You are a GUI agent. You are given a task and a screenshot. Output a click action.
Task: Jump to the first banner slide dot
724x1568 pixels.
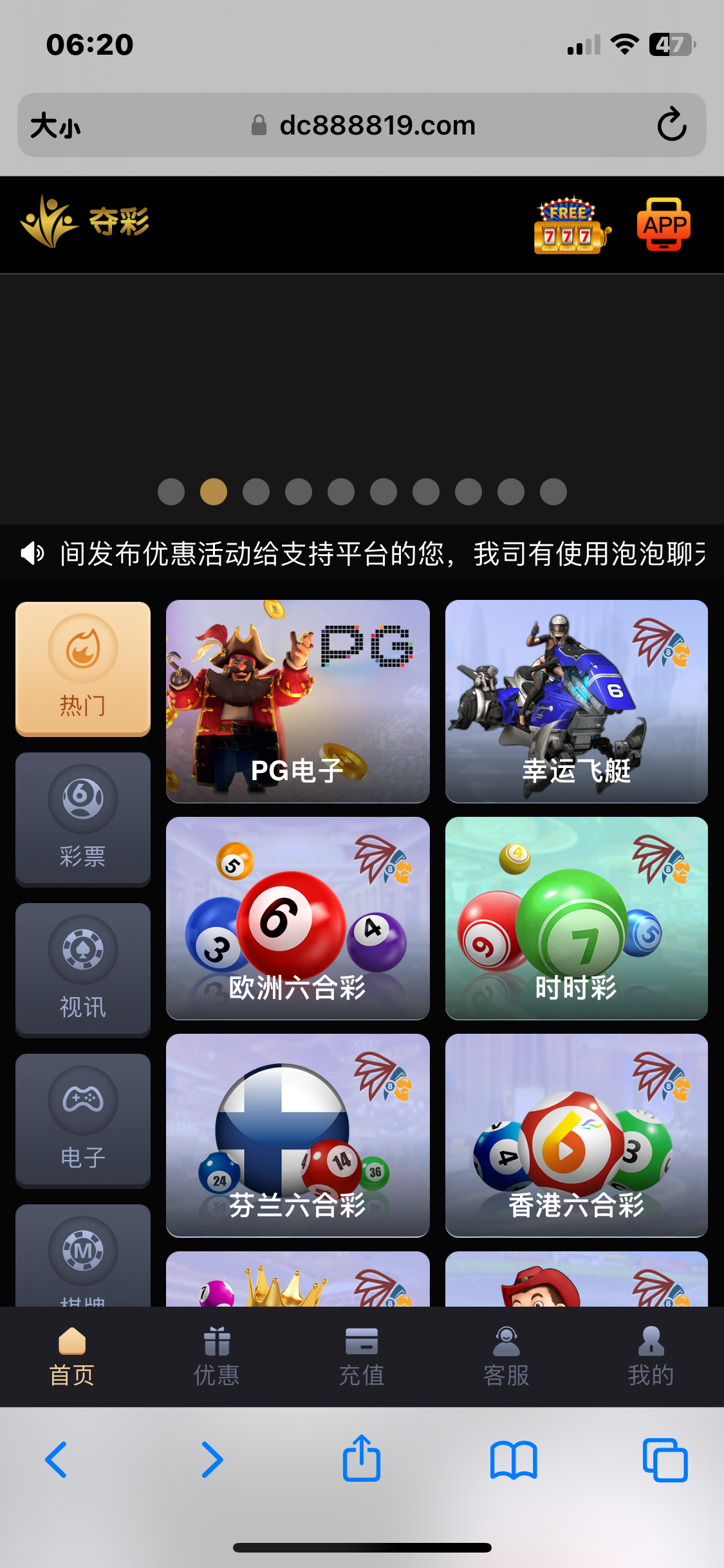tap(171, 492)
